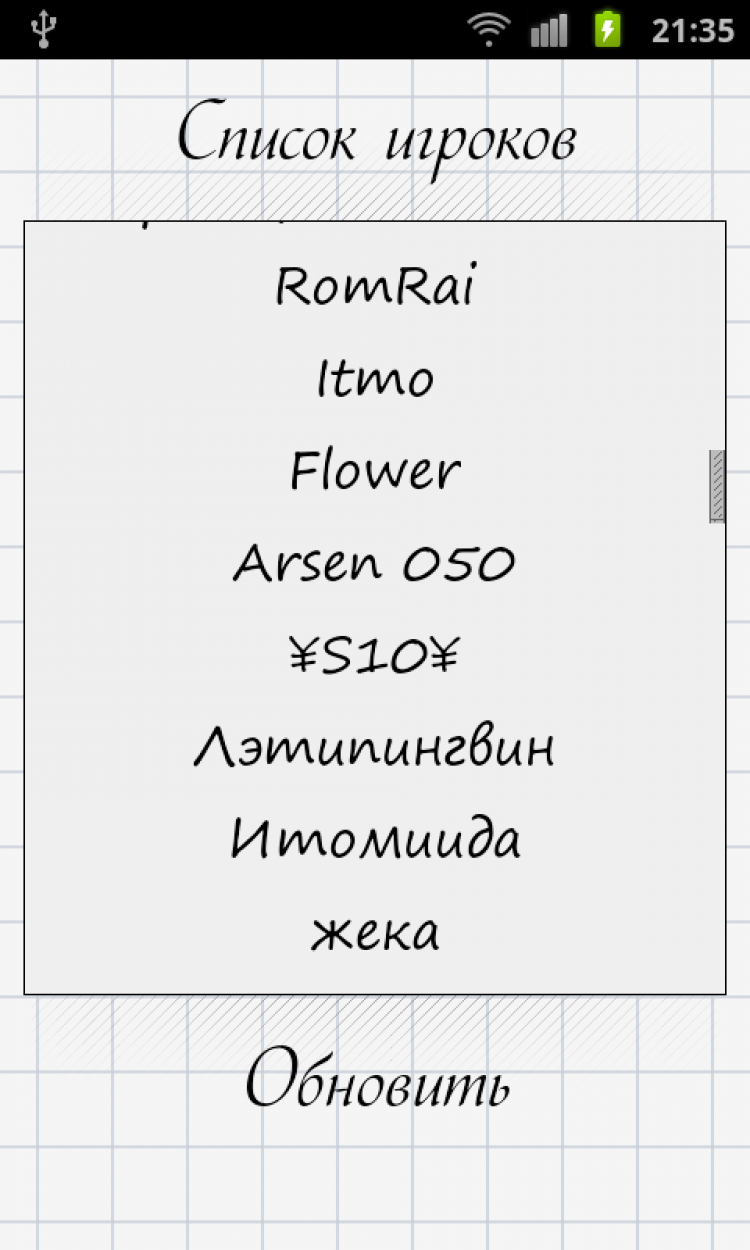Pick player ¥S10¥

pyautogui.click(x=374, y=656)
